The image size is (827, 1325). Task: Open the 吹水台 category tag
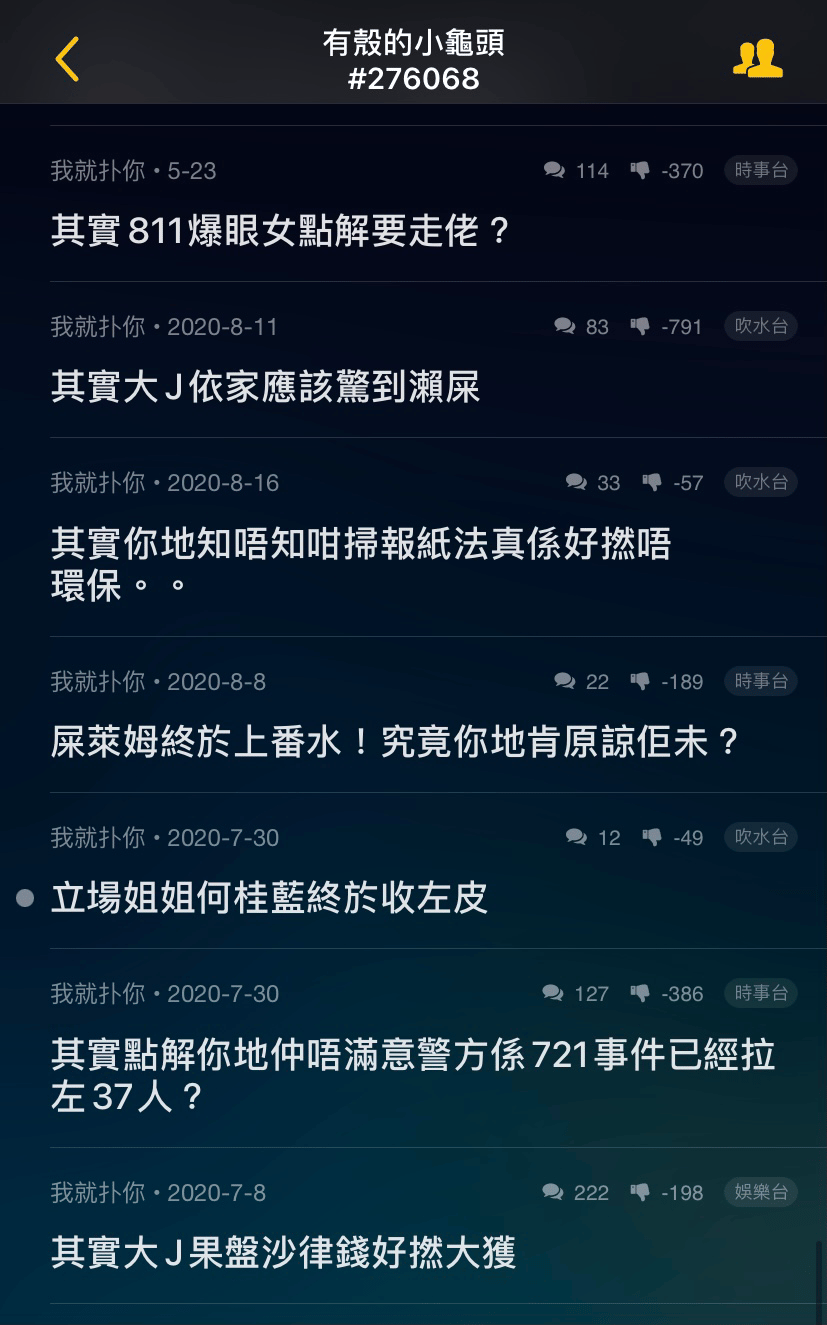pyautogui.click(x=760, y=326)
